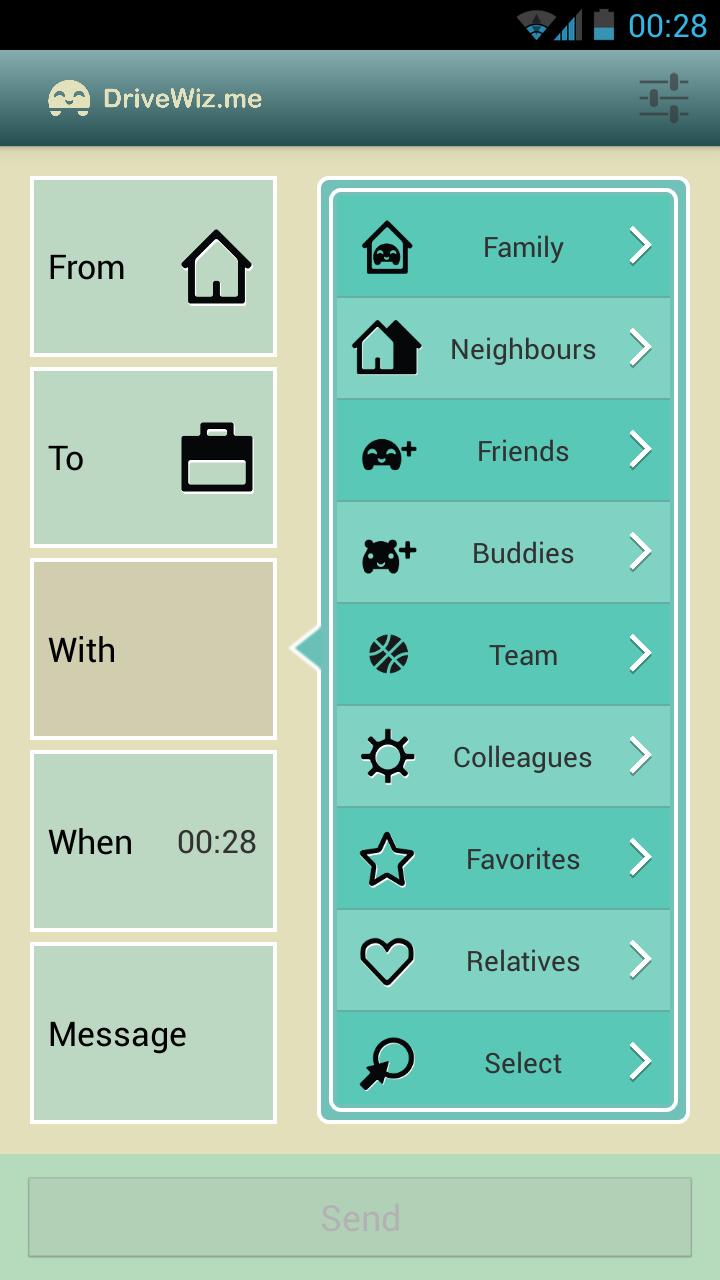Open the Message tile
720x1280 pixels.
153,1033
